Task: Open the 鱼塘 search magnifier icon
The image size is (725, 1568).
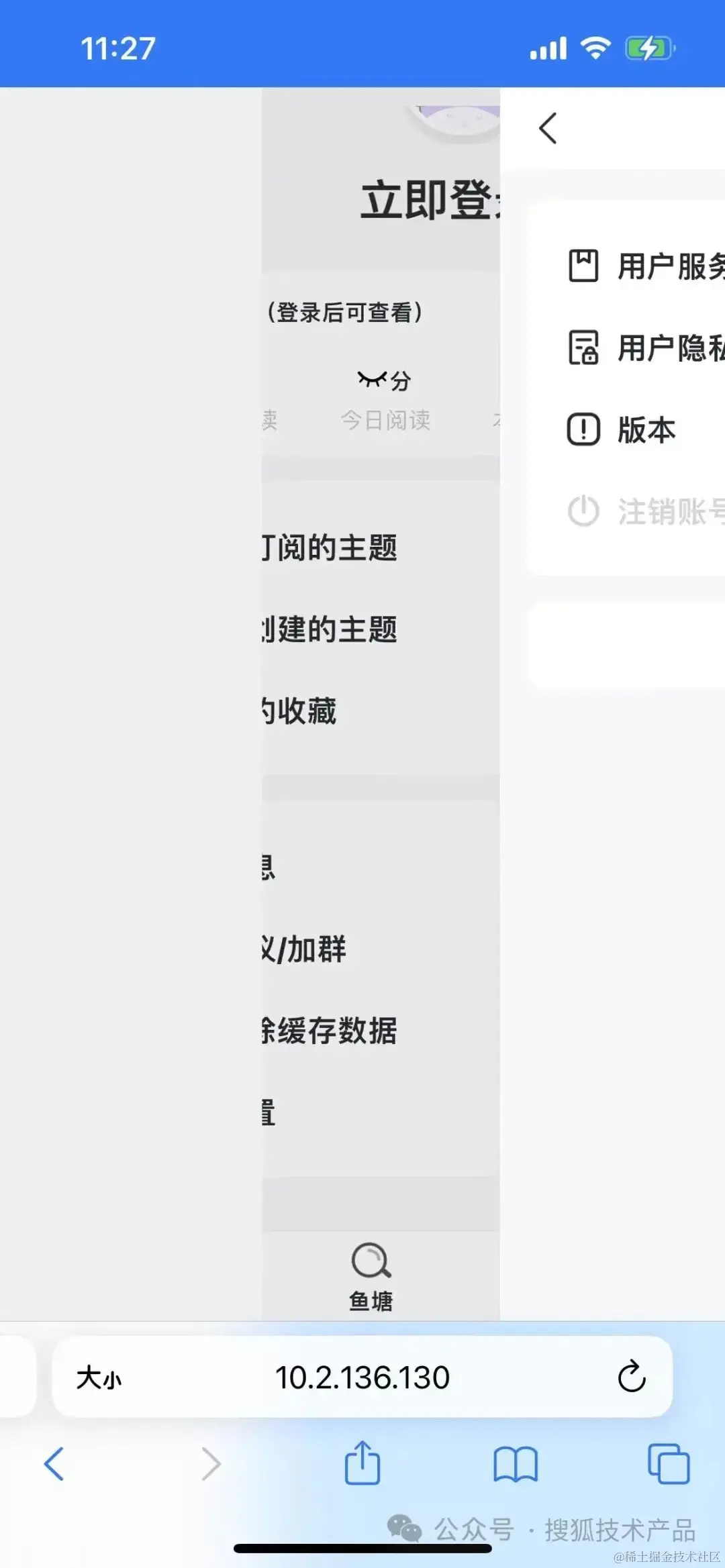Action: pyautogui.click(x=370, y=1260)
